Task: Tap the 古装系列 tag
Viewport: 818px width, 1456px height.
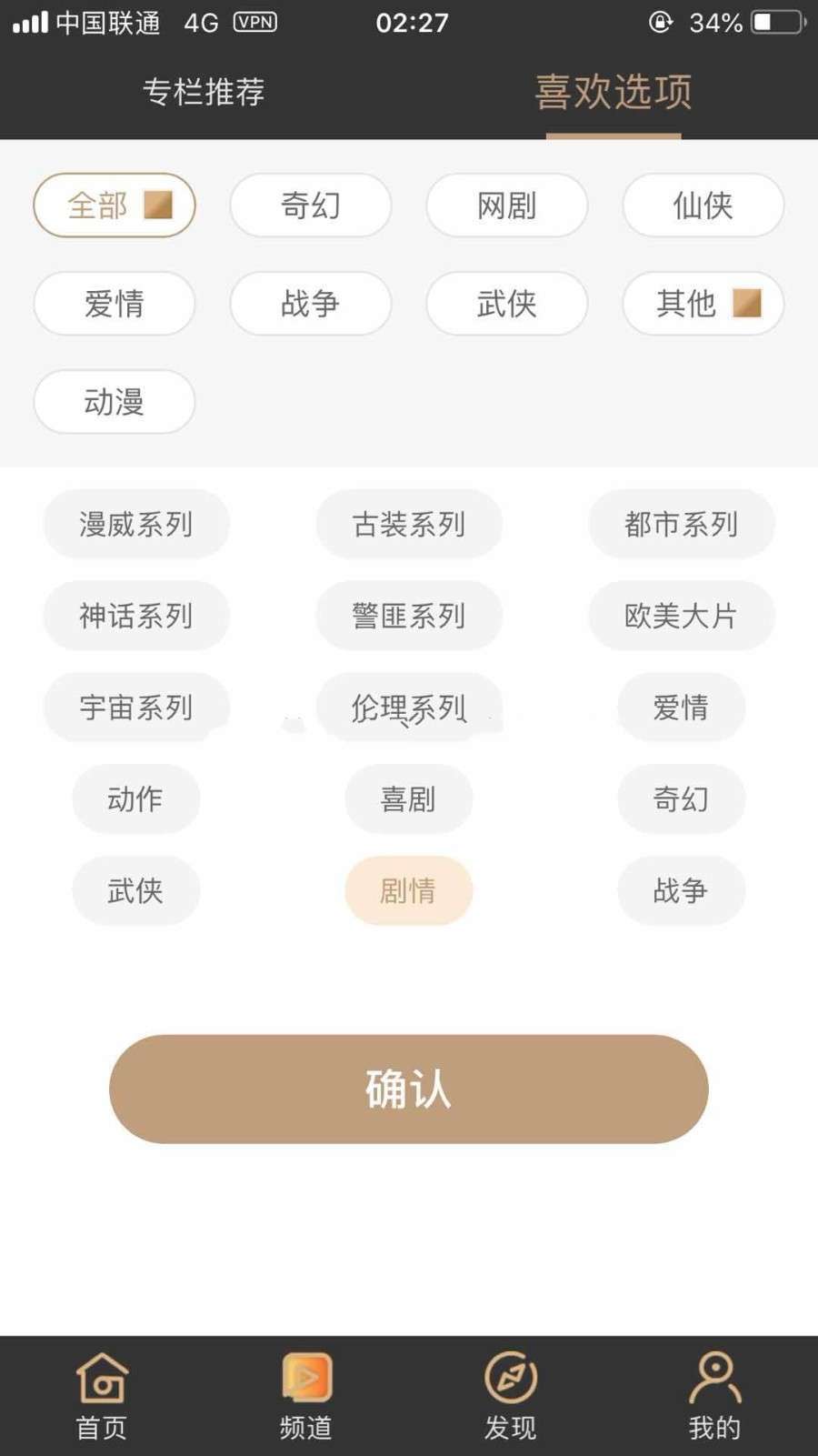Action: coord(409,525)
